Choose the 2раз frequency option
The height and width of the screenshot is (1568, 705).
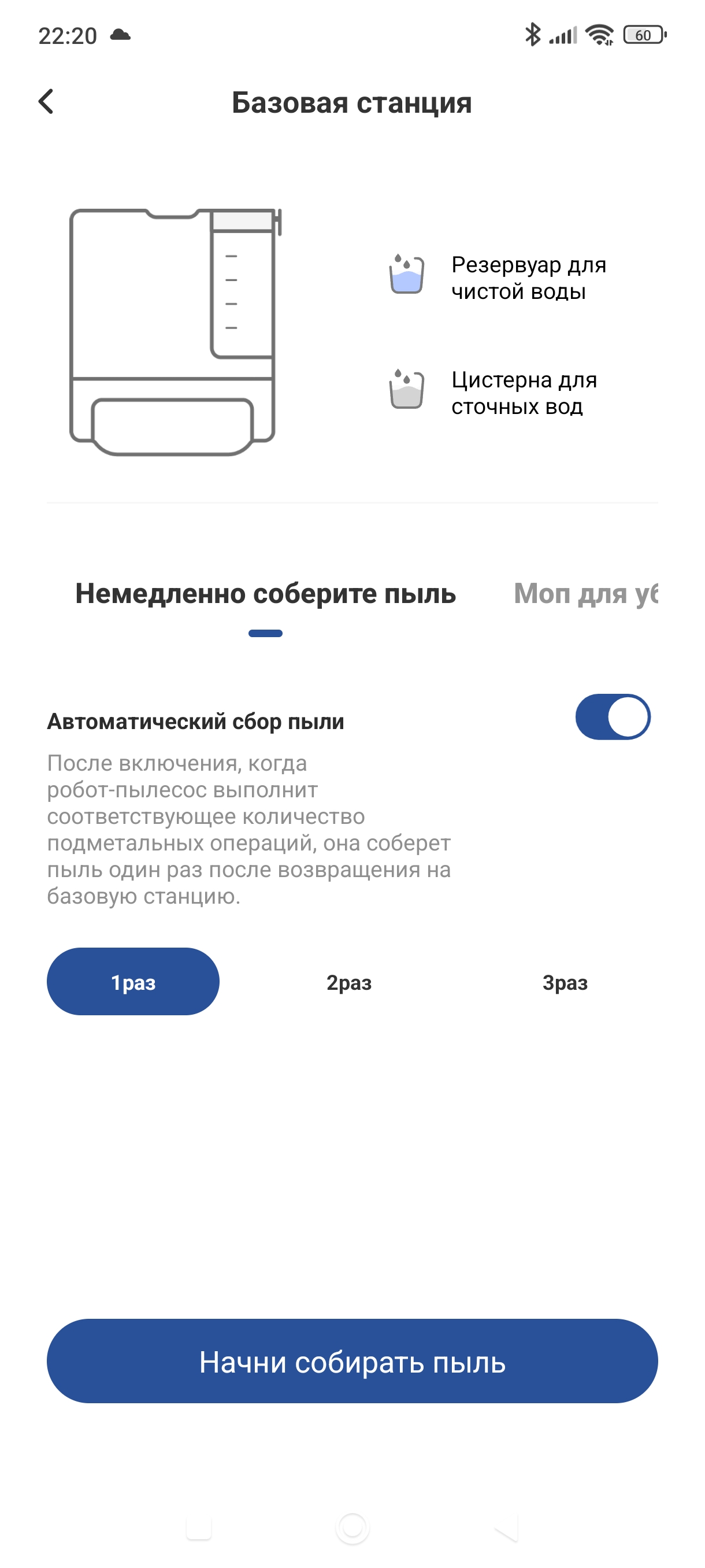(349, 982)
